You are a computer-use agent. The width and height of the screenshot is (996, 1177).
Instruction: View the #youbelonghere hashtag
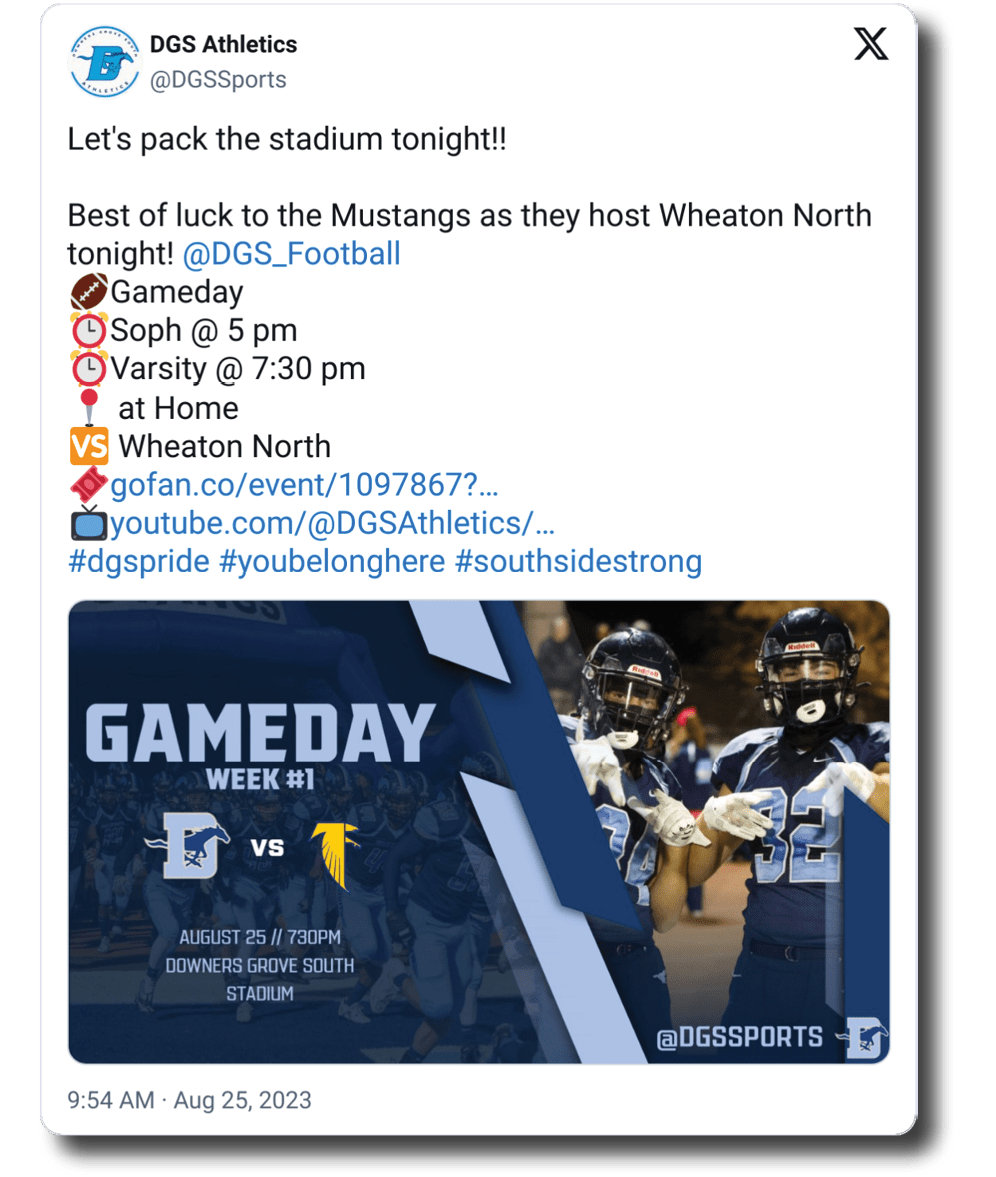(x=331, y=561)
